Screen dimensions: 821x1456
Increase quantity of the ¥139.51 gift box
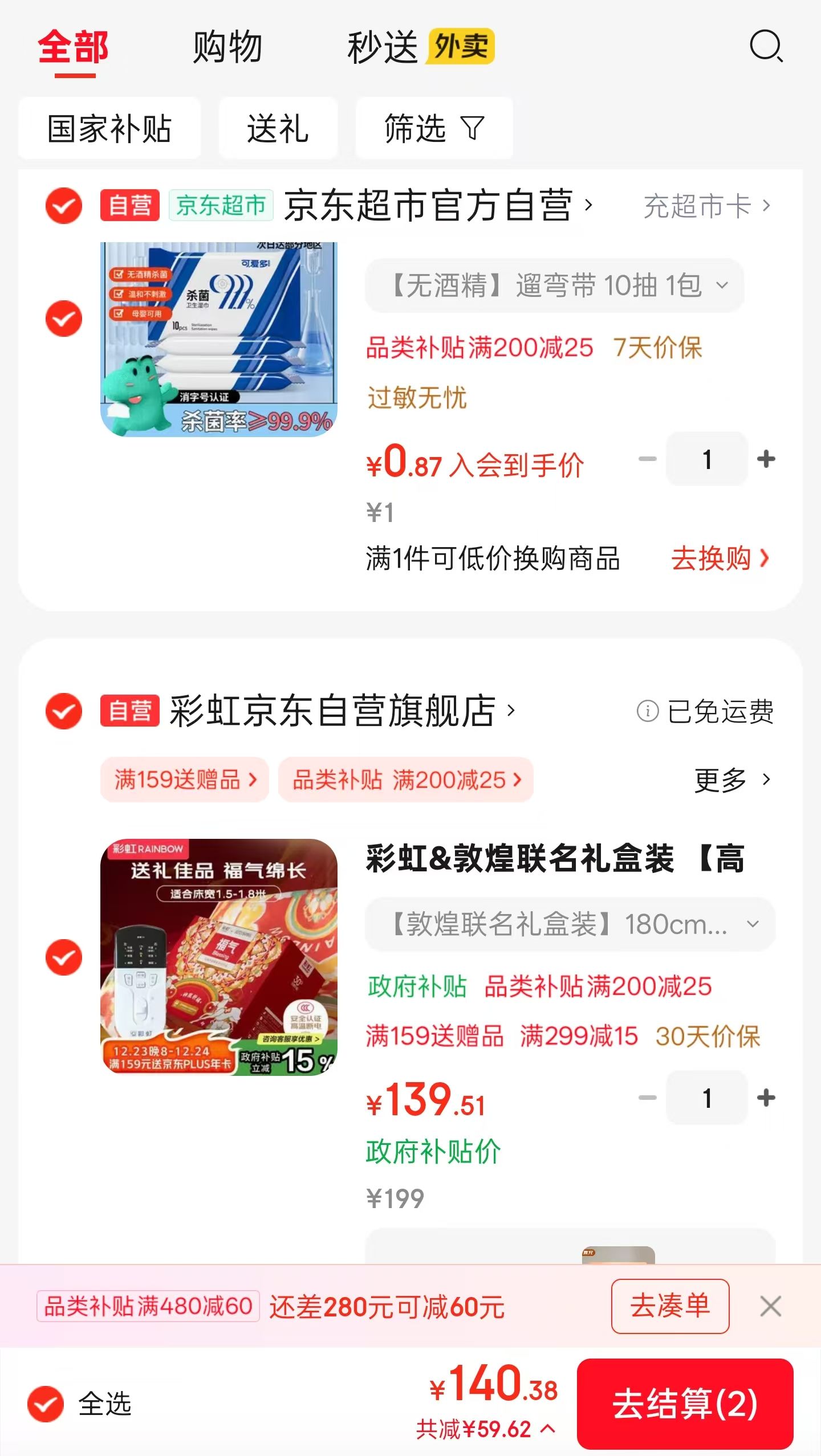tap(766, 1098)
